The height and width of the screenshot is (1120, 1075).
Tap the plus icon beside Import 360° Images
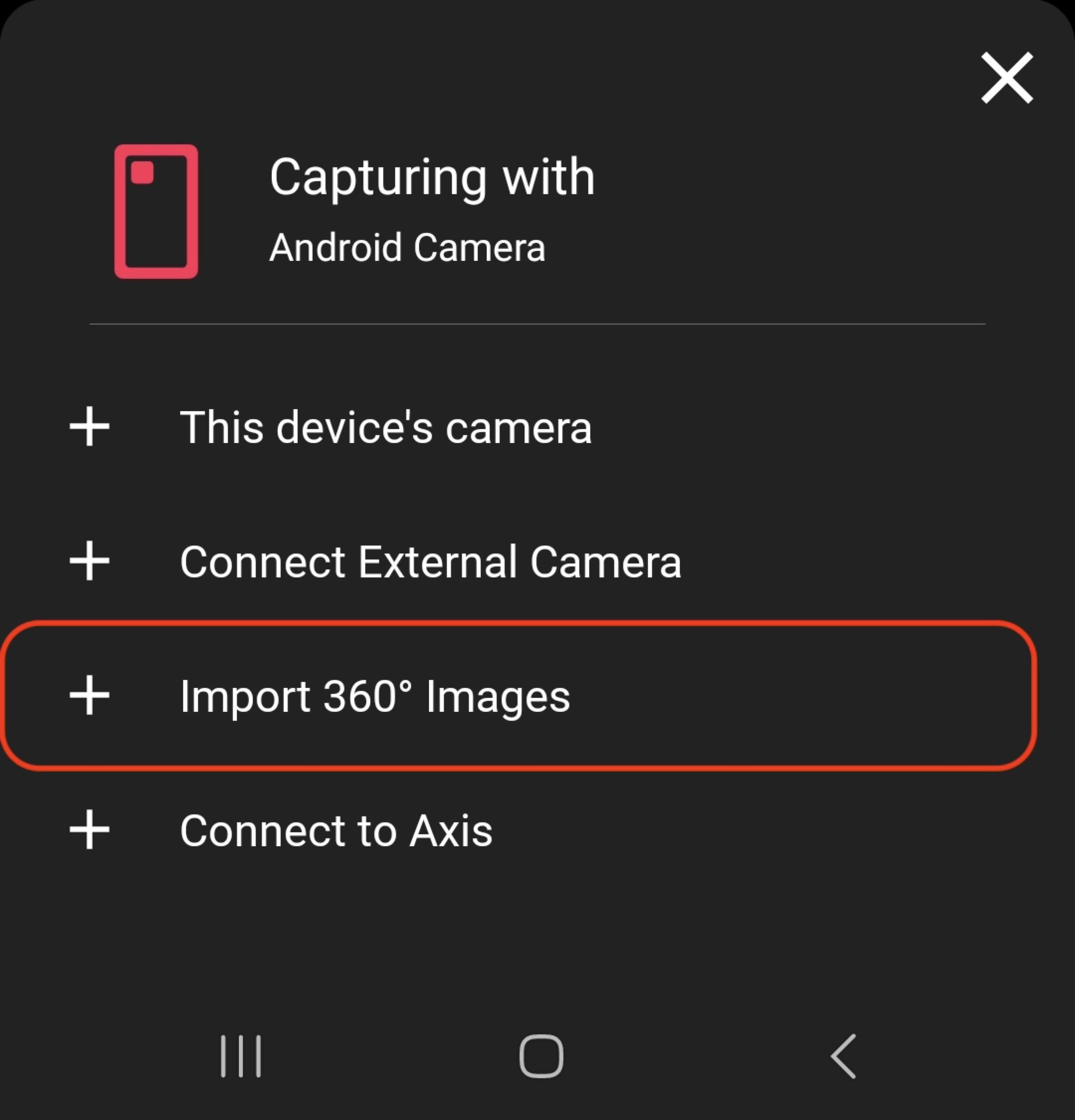coord(90,696)
